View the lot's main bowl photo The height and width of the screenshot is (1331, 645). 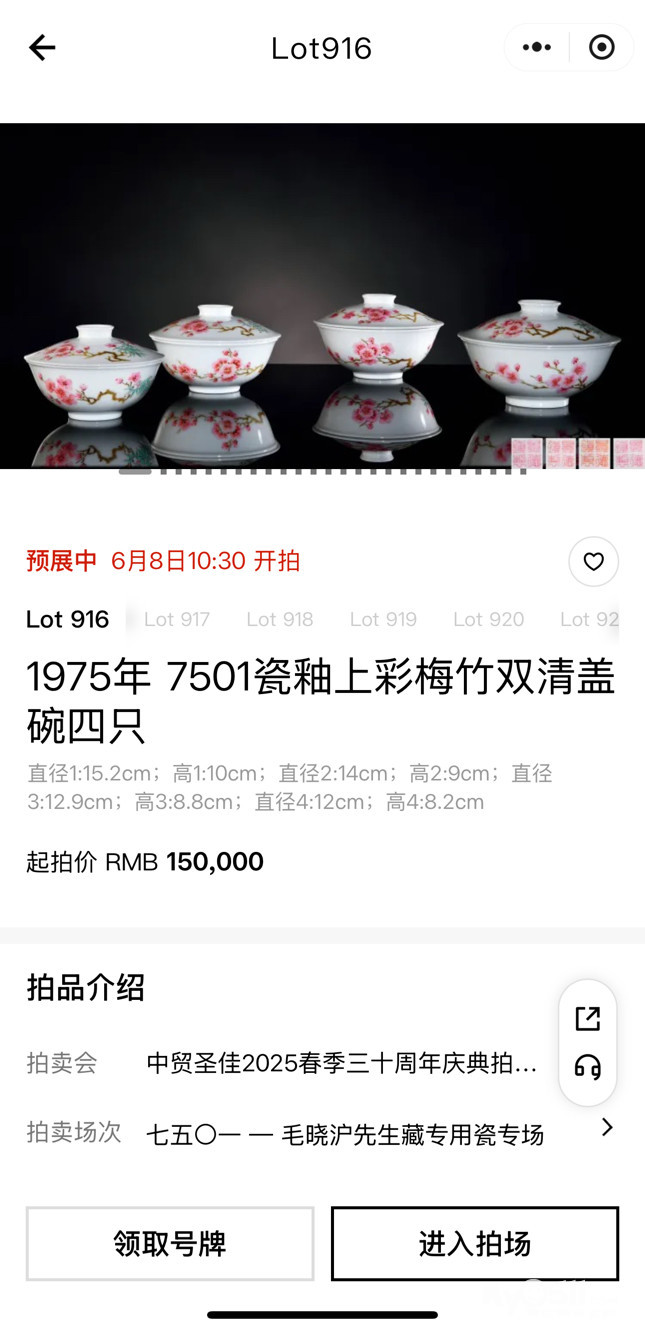tap(322, 295)
